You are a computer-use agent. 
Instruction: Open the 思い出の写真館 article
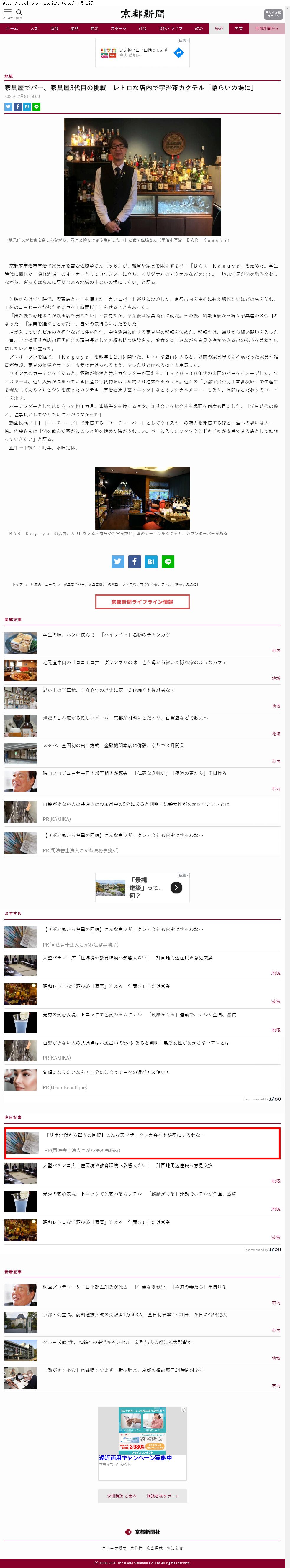click(109, 690)
